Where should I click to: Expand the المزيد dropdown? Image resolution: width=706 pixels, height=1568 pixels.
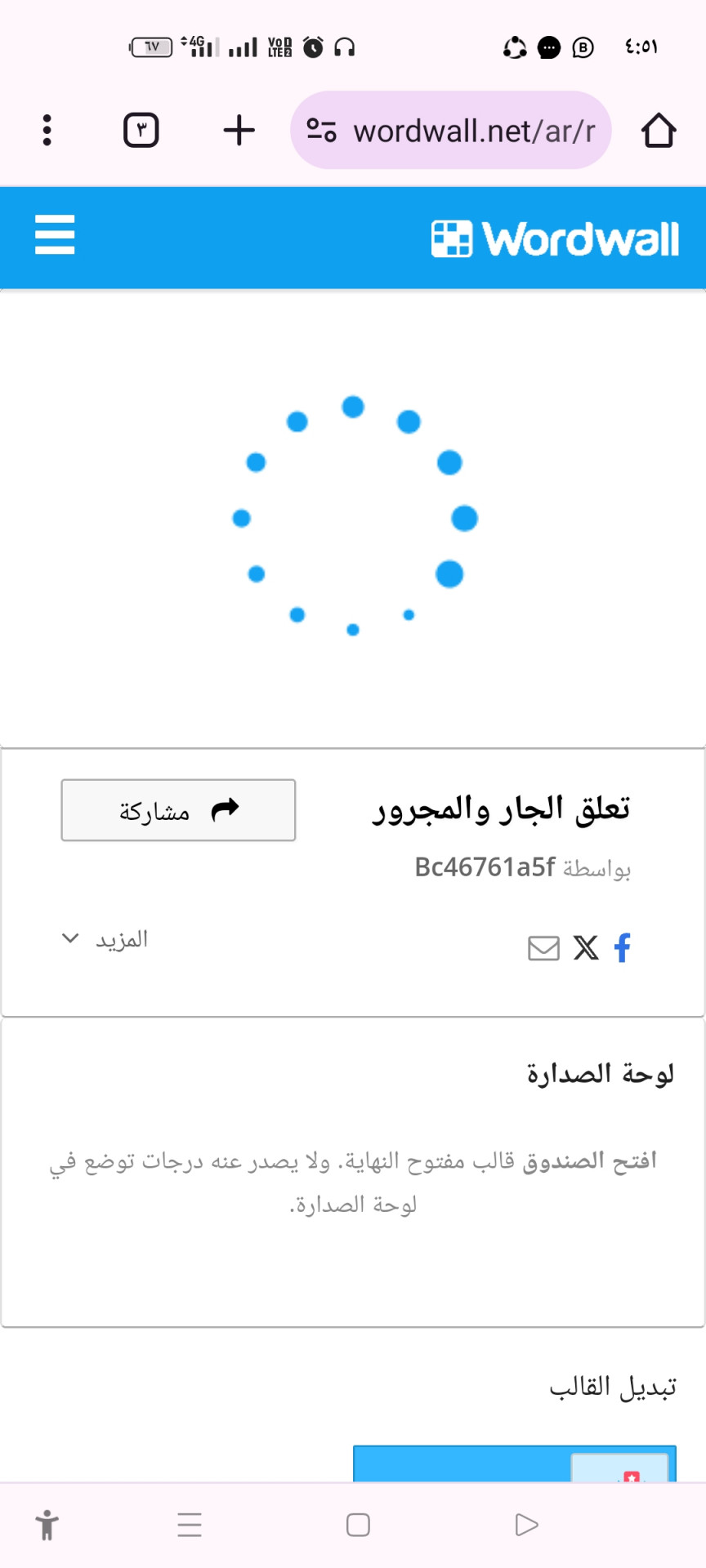(105, 939)
